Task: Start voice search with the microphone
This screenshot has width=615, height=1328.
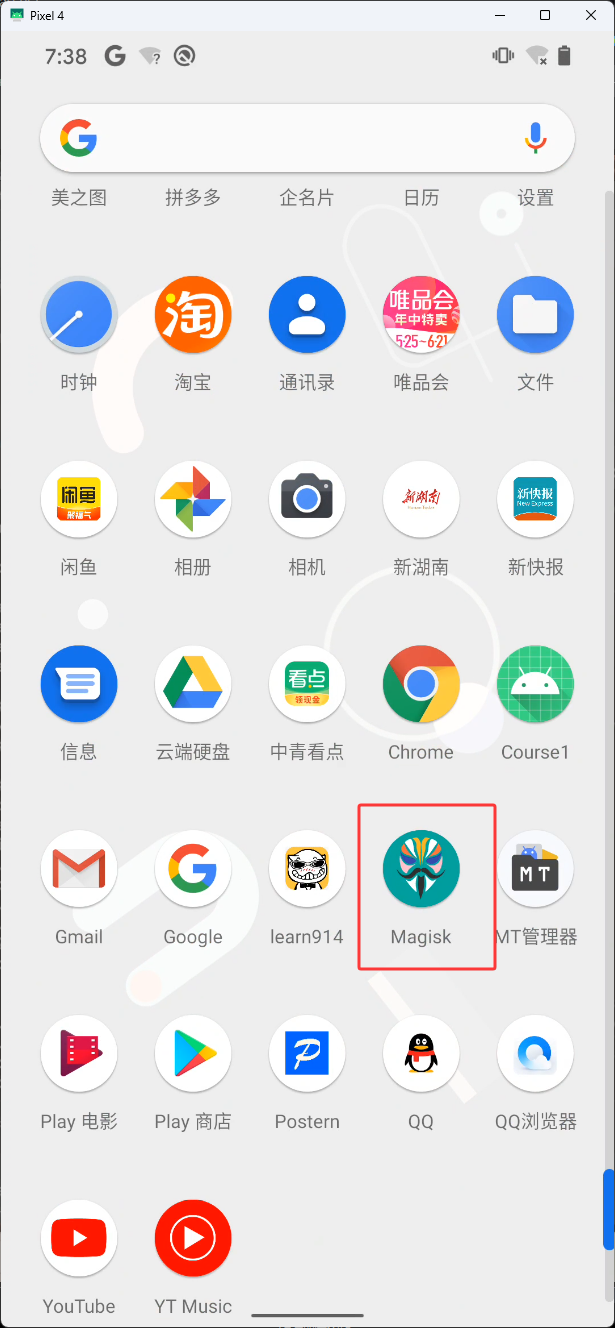Action: pyautogui.click(x=535, y=138)
